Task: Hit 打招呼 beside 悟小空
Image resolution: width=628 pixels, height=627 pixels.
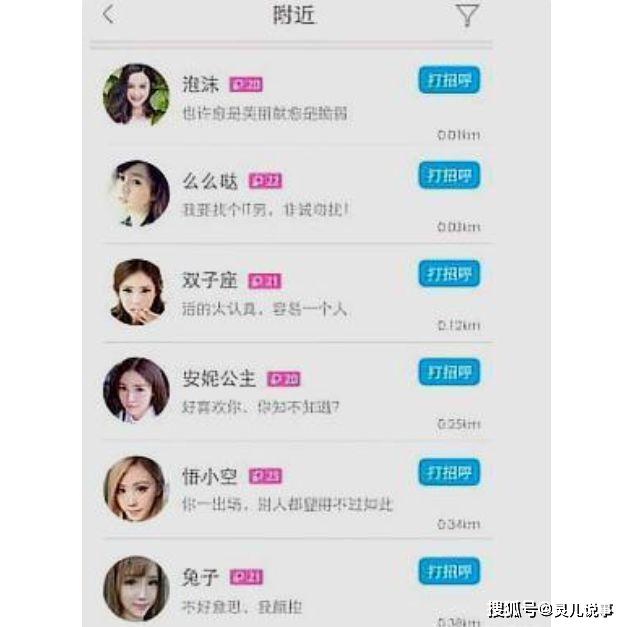Action: coord(449,472)
